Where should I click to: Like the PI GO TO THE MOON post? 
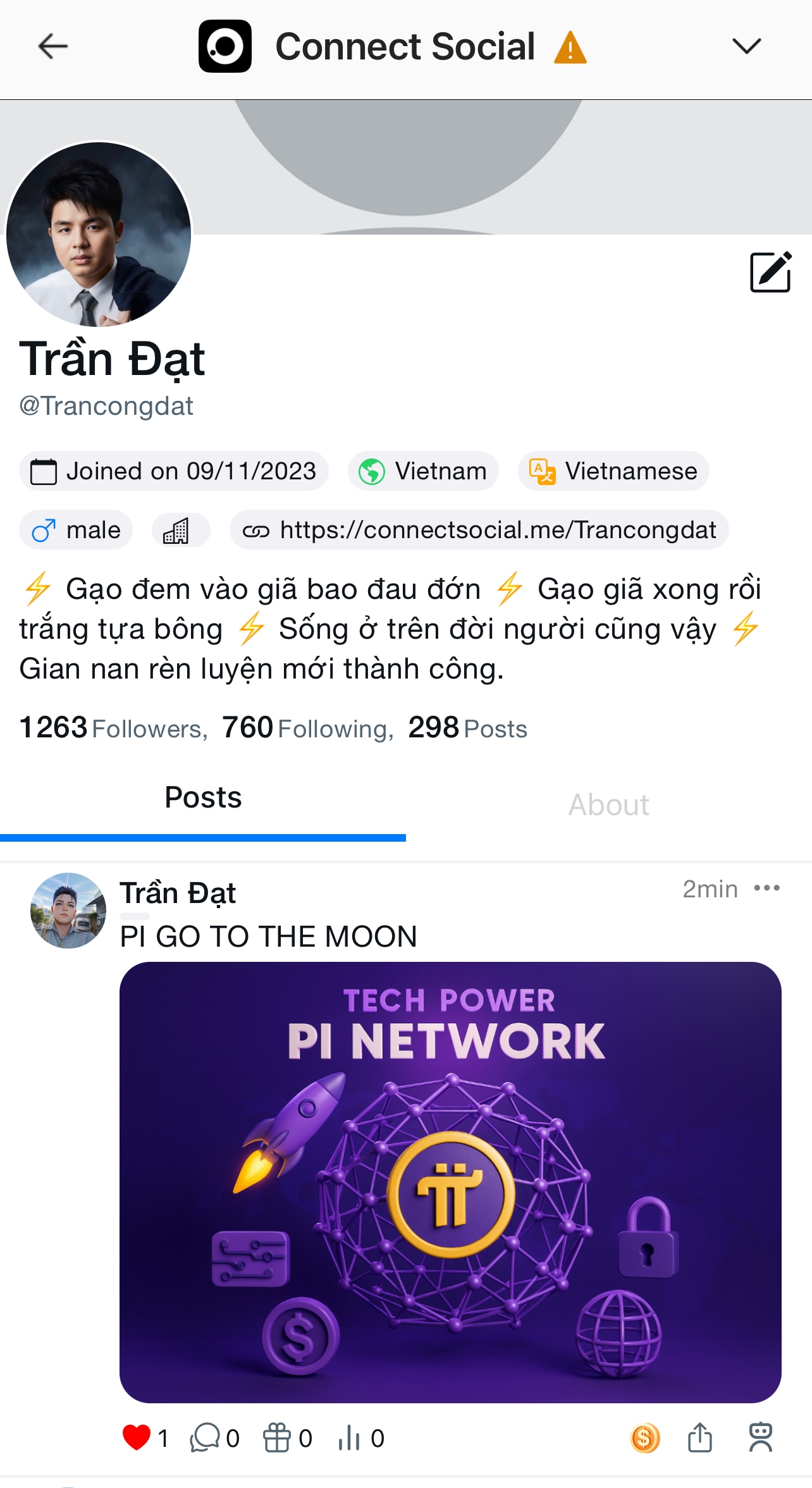pos(137,1437)
